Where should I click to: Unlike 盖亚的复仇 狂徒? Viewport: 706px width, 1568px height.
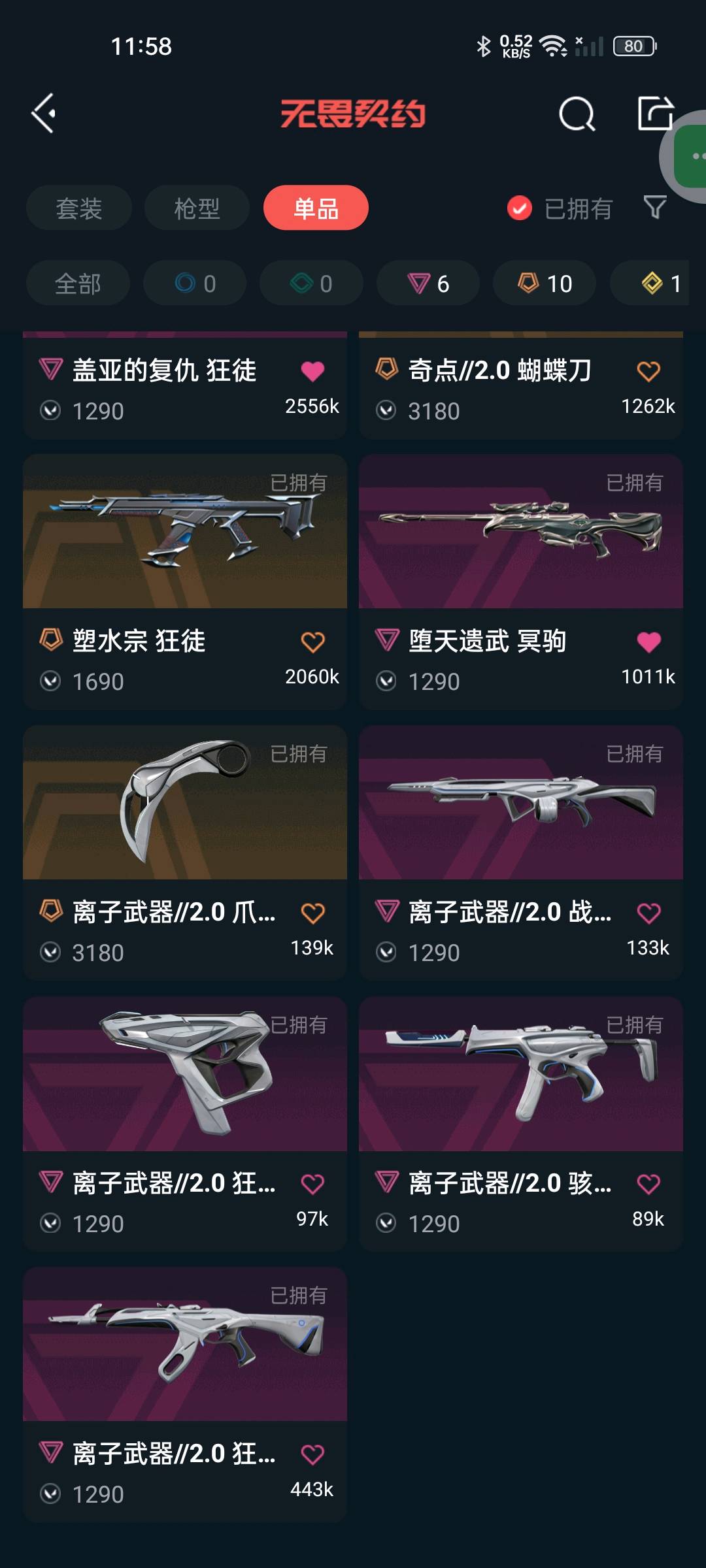click(x=312, y=371)
